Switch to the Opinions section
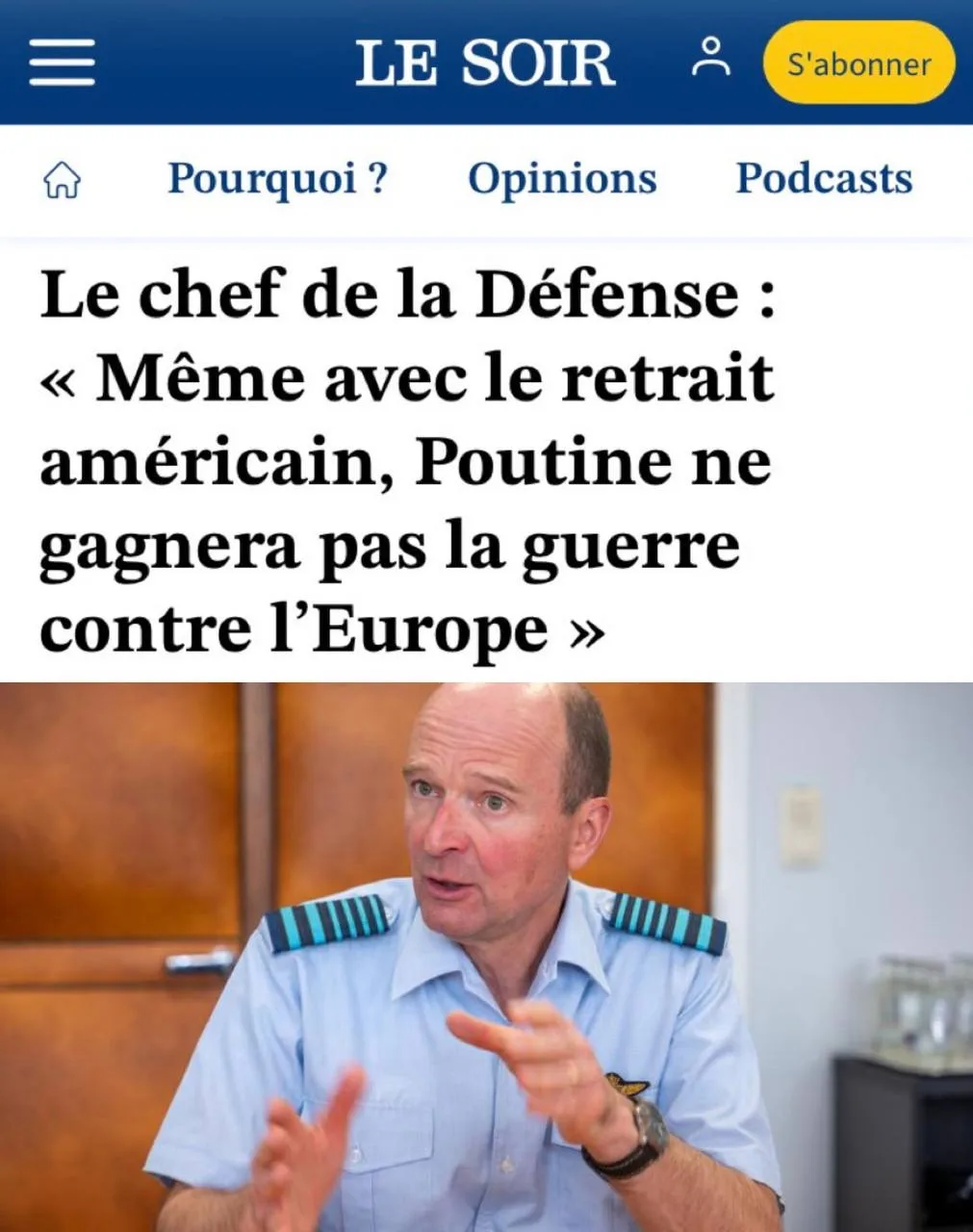 point(562,179)
